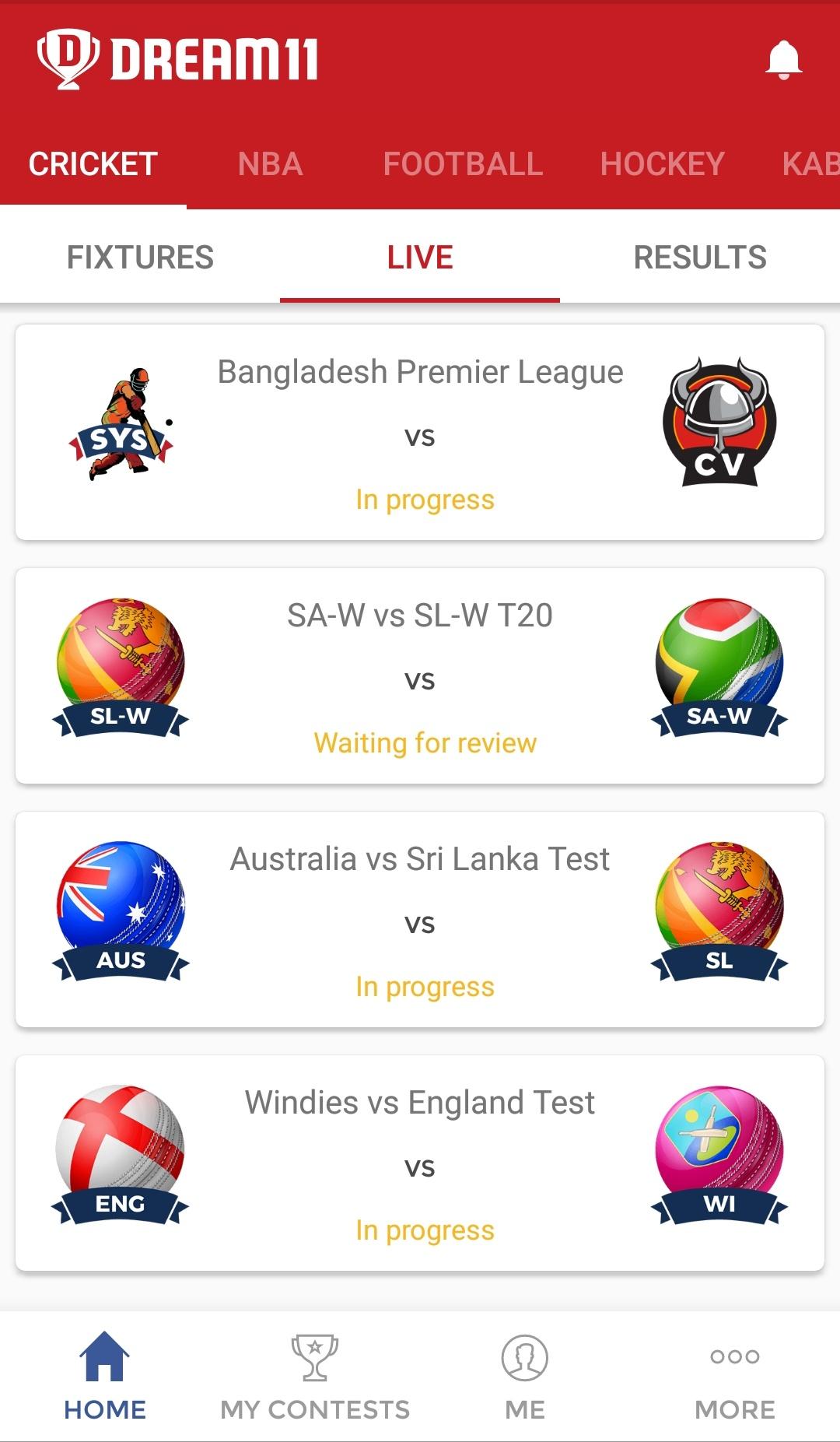The width and height of the screenshot is (840, 1442).
Task: Open the Windies vs England Test match
Action: pos(420,1163)
